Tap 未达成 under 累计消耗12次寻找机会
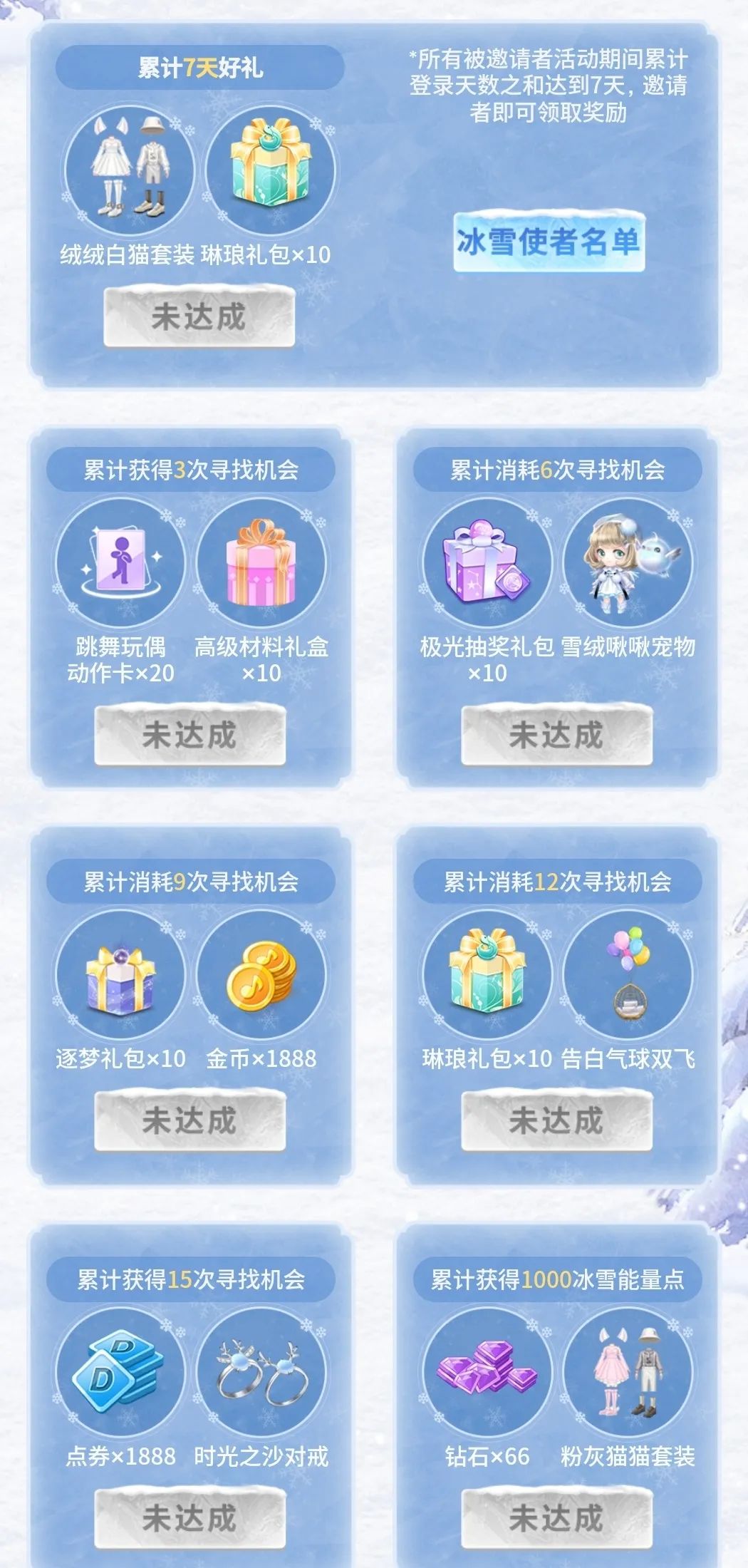This screenshot has height=1568, width=748. [x=556, y=1120]
